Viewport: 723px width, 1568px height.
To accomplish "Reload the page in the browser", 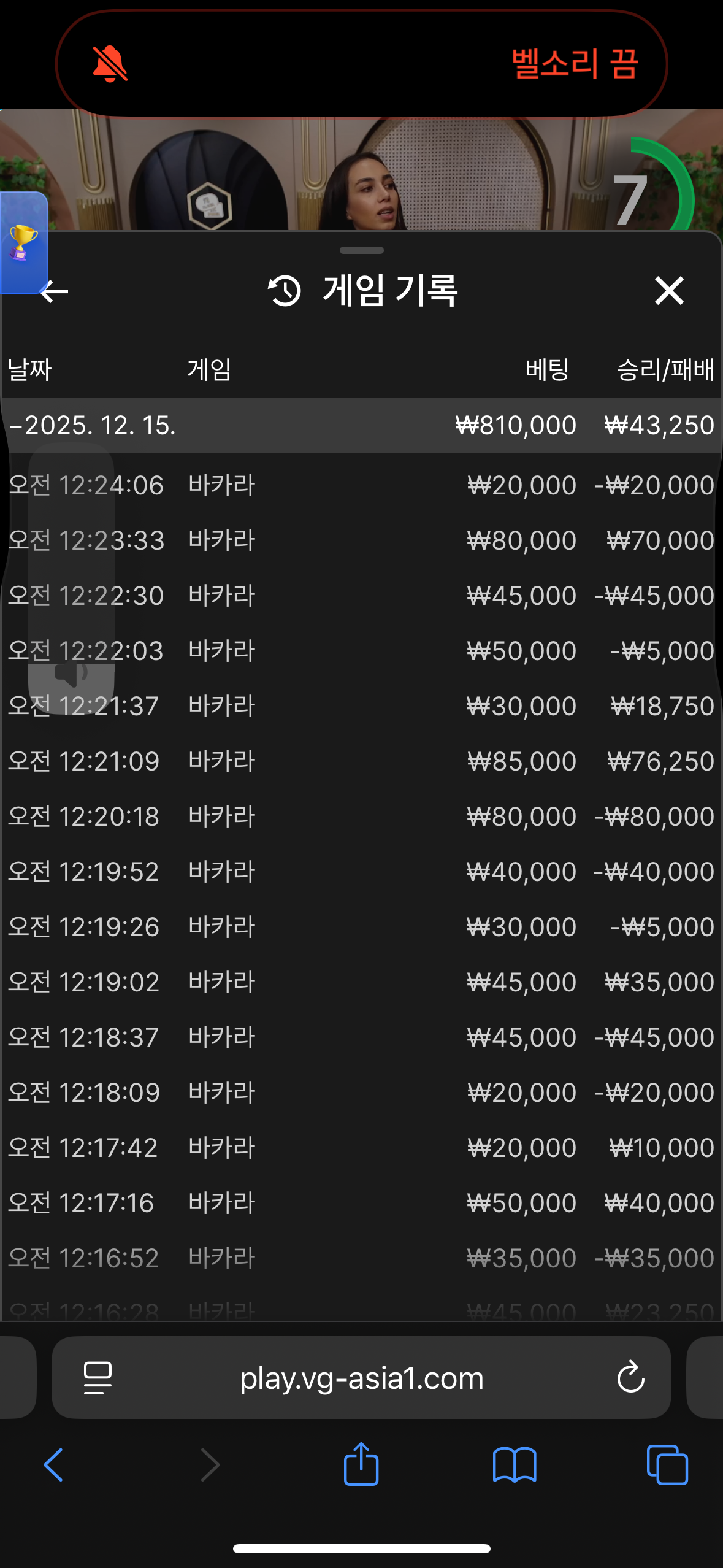I will pyautogui.click(x=630, y=1378).
